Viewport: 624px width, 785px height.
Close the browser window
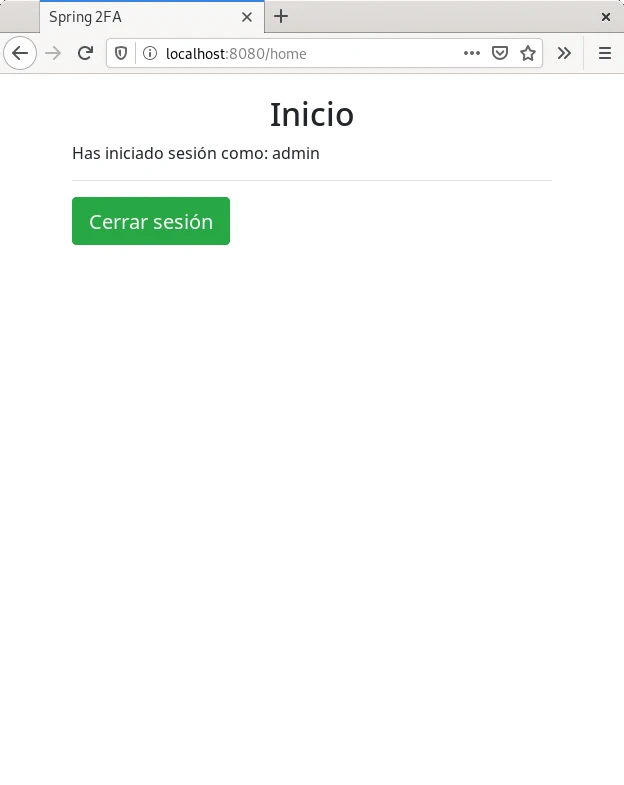pos(606,17)
